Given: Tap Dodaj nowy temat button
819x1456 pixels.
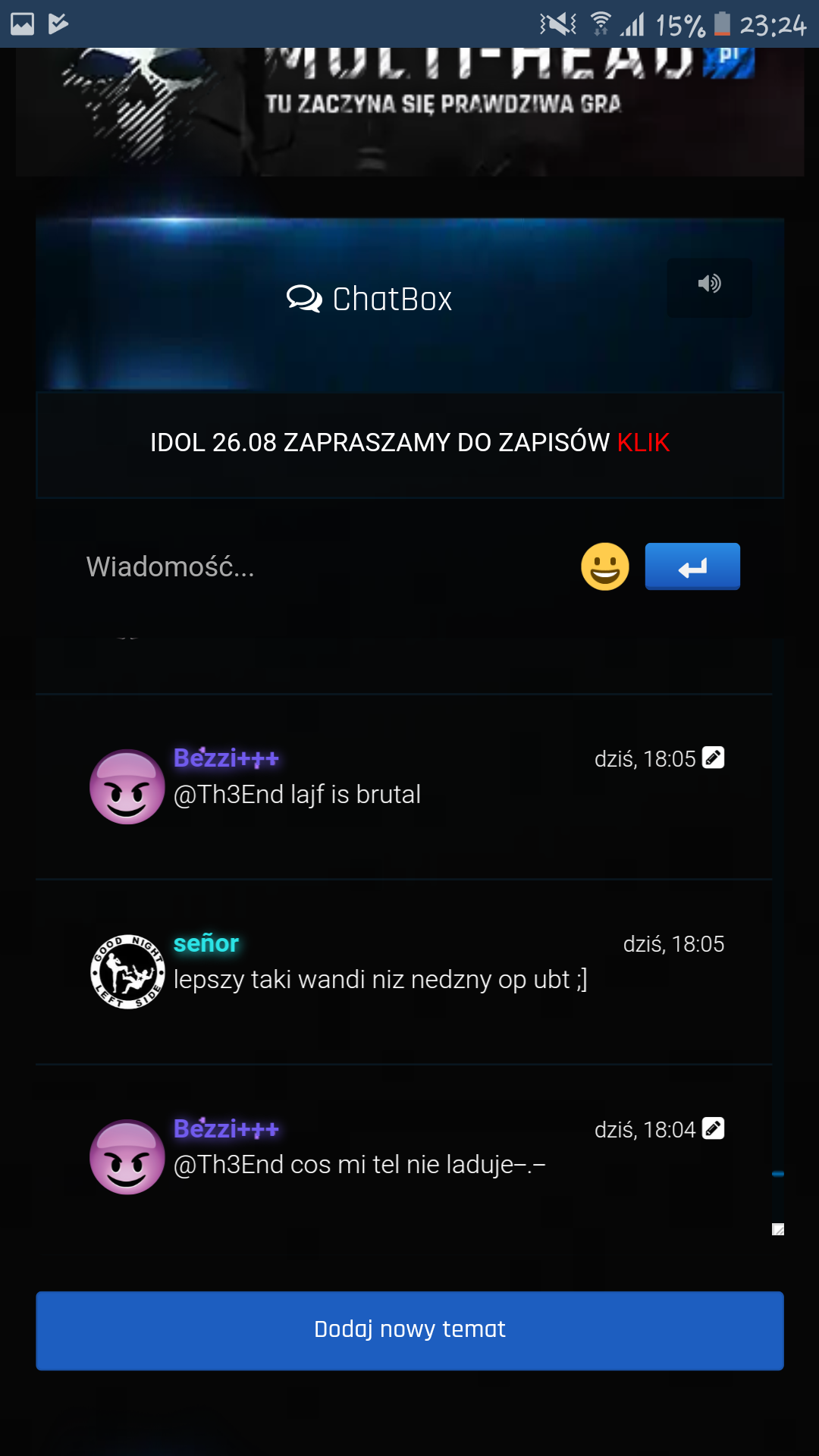Looking at the screenshot, I should (409, 1330).
